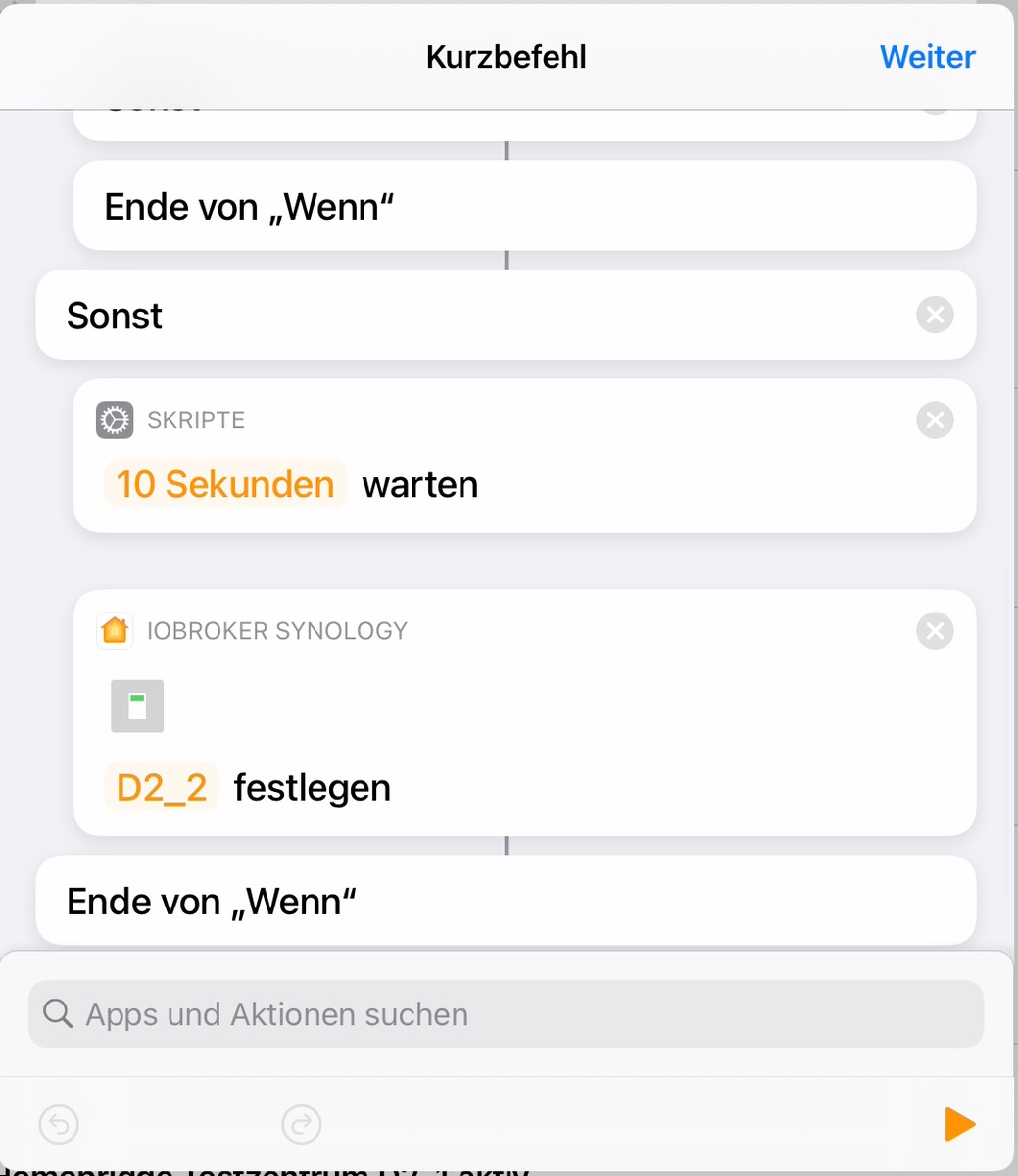Search apps and actions field
The height and width of the screenshot is (1176, 1018).
(x=506, y=1014)
